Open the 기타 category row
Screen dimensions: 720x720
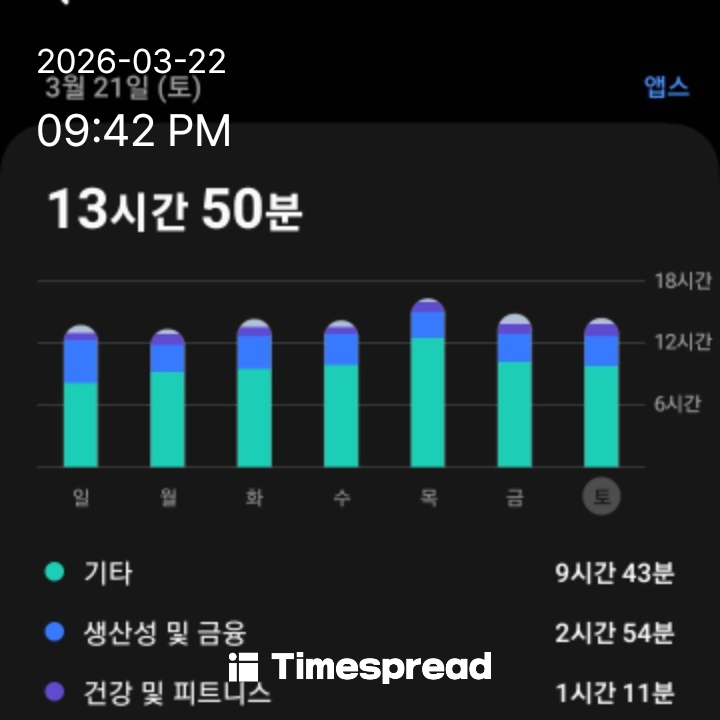pos(360,573)
